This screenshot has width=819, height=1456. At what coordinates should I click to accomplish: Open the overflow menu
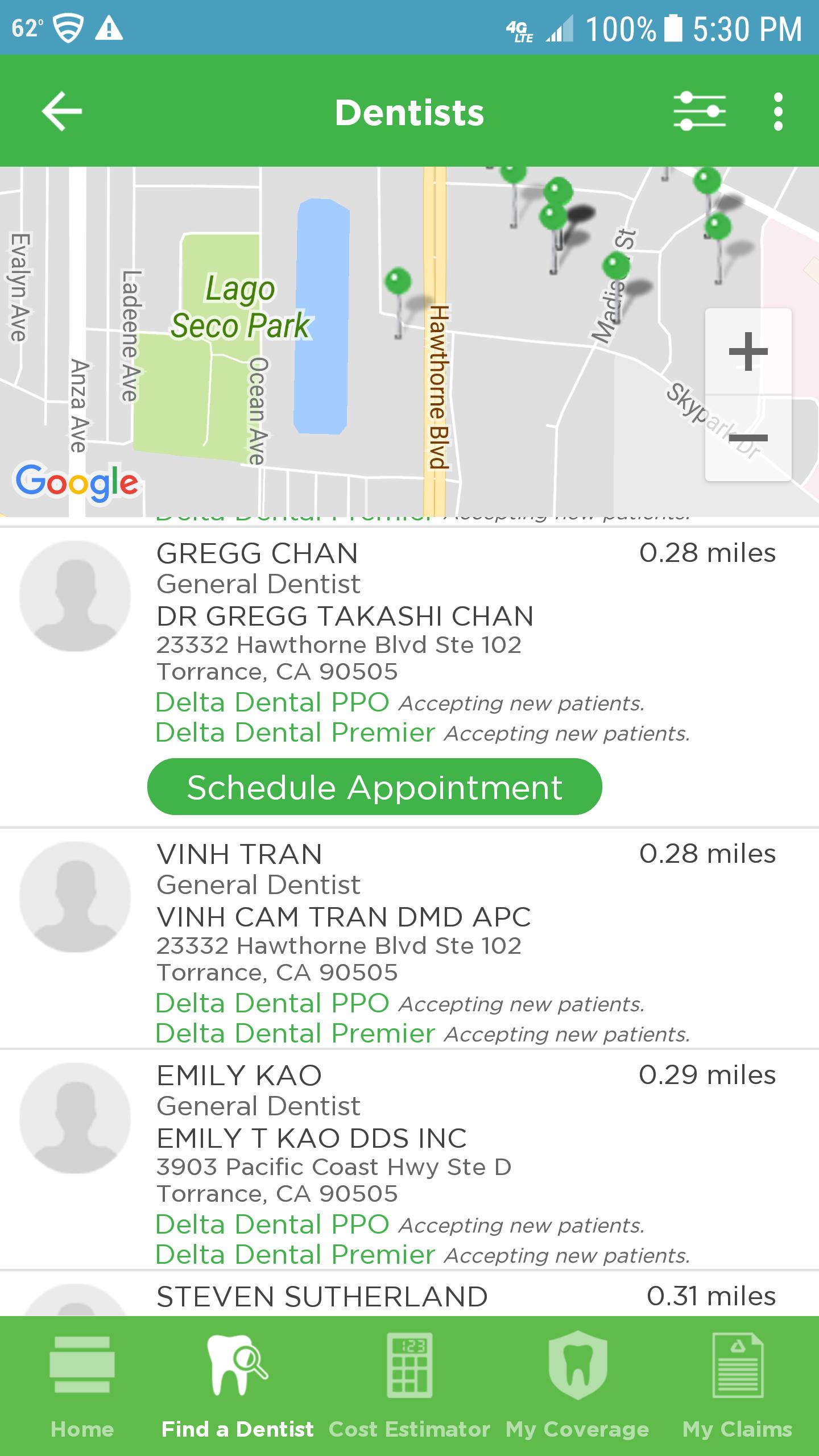778,111
